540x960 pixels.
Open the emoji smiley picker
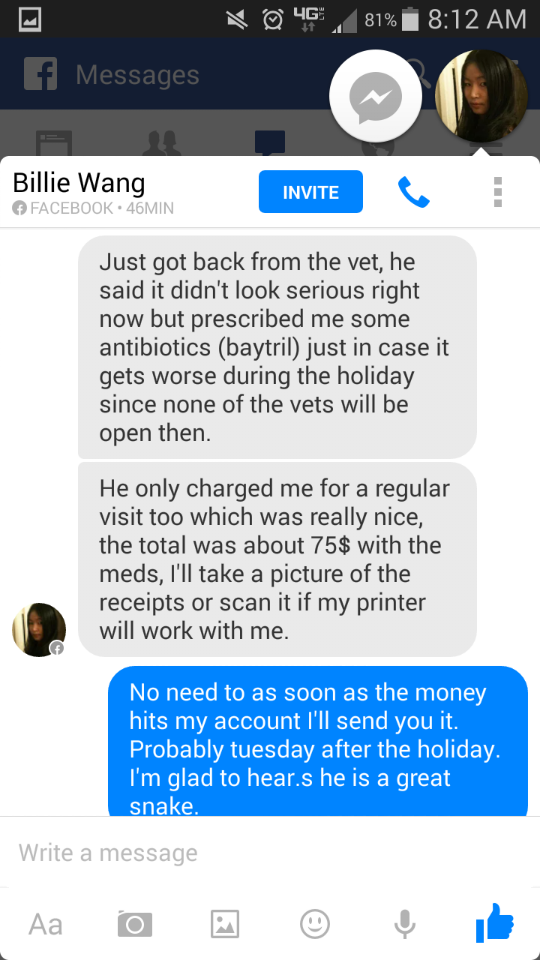[x=315, y=923]
